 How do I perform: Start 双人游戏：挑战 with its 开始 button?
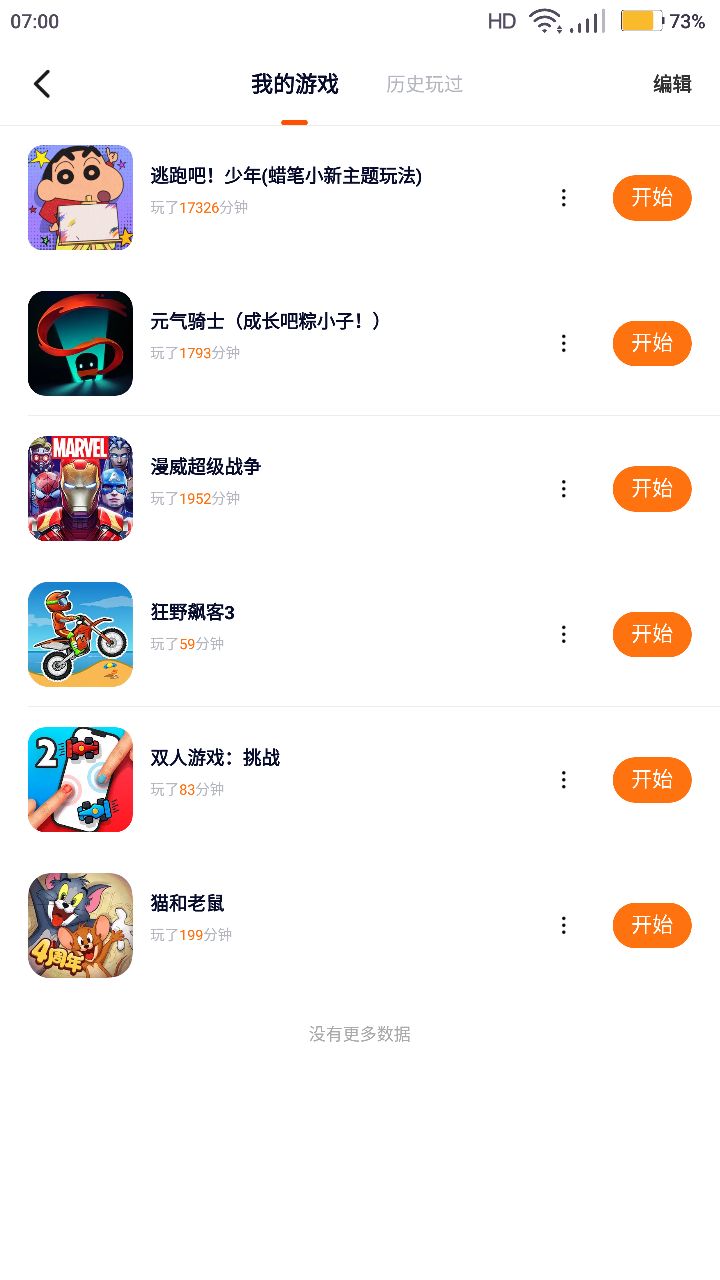652,780
